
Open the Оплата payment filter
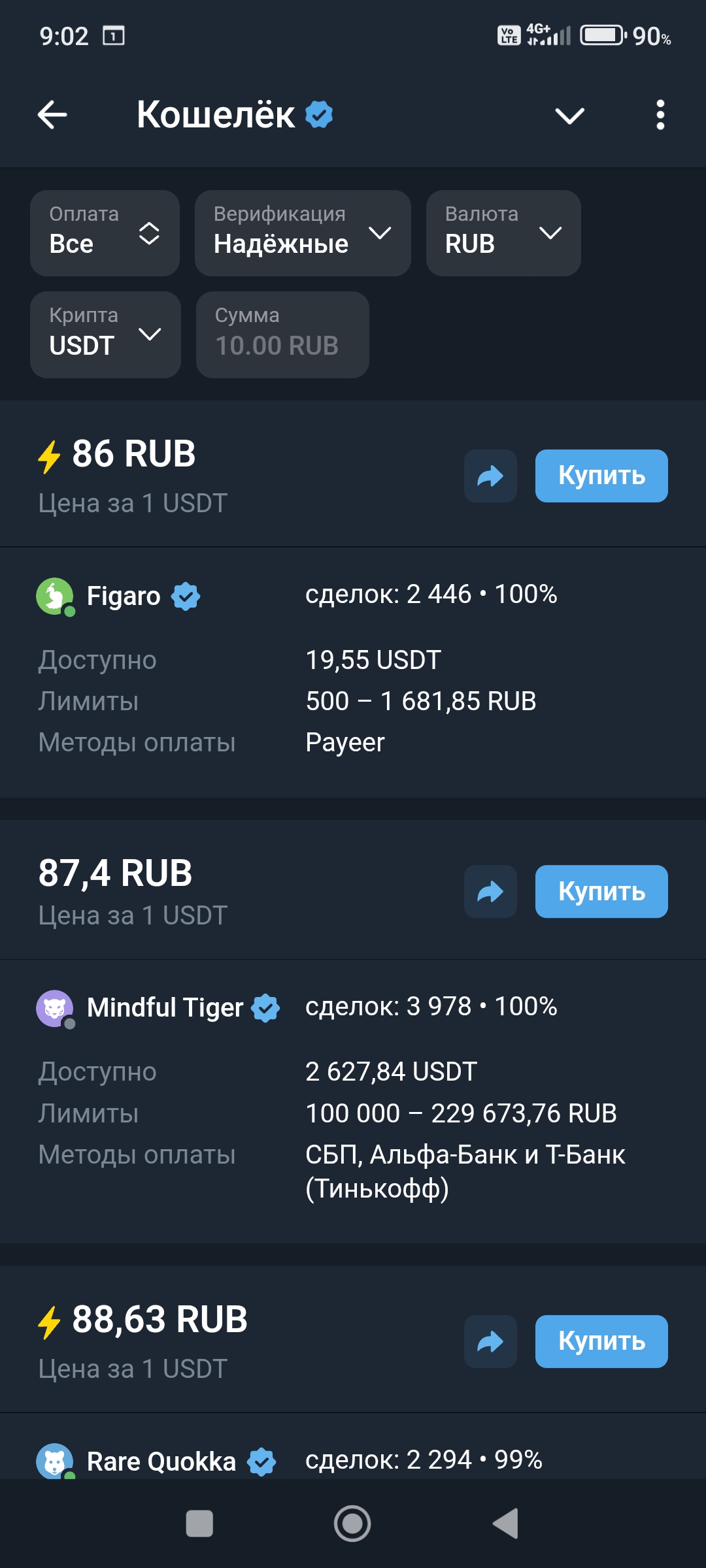[105, 233]
